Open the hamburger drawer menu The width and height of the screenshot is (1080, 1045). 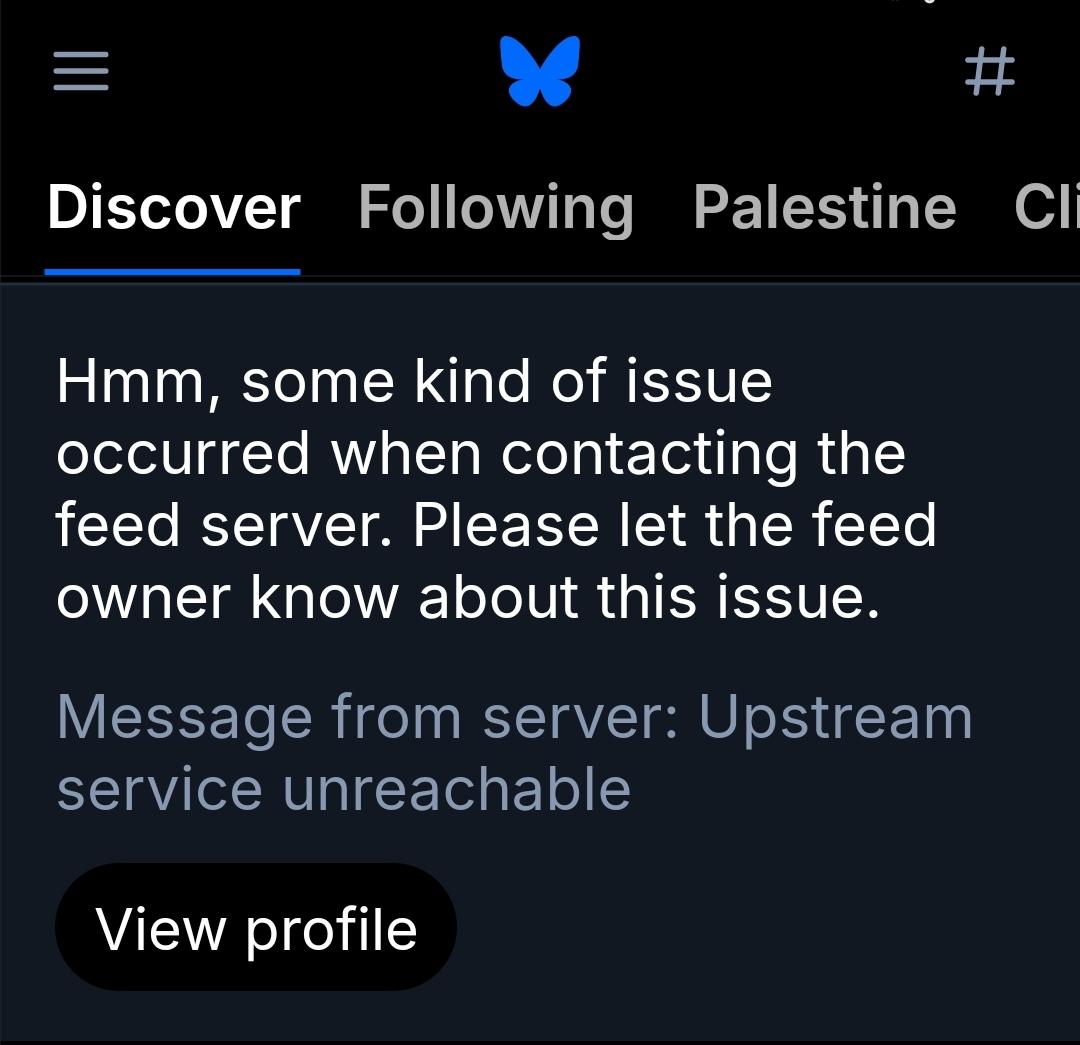point(81,72)
